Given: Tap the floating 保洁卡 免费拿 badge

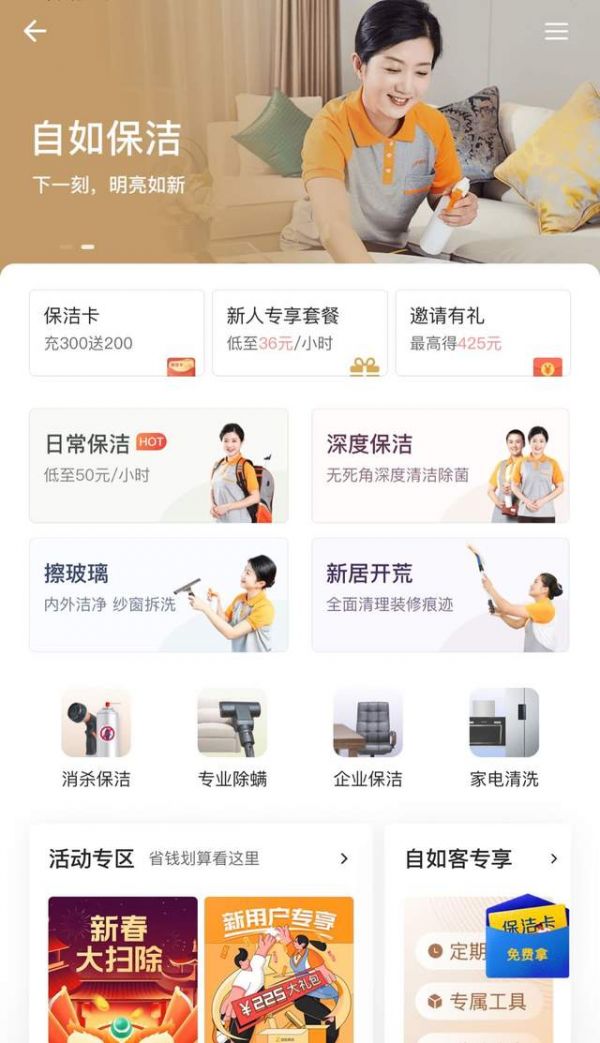Looking at the screenshot, I should [x=527, y=937].
